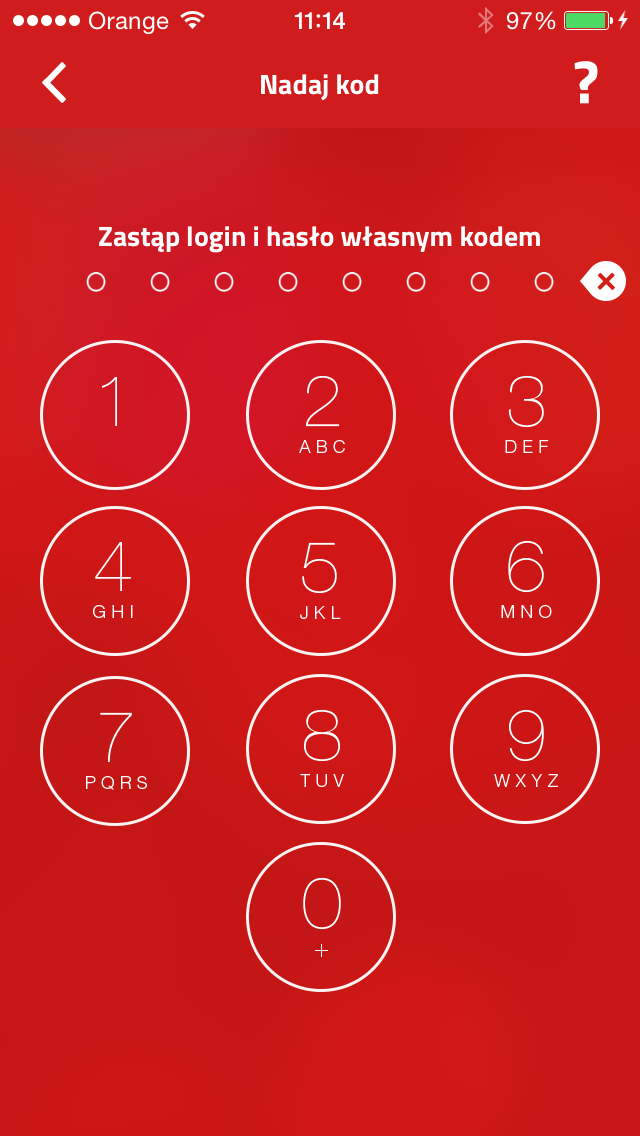Select the 9 WXYZ key

(x=525, y=750)
